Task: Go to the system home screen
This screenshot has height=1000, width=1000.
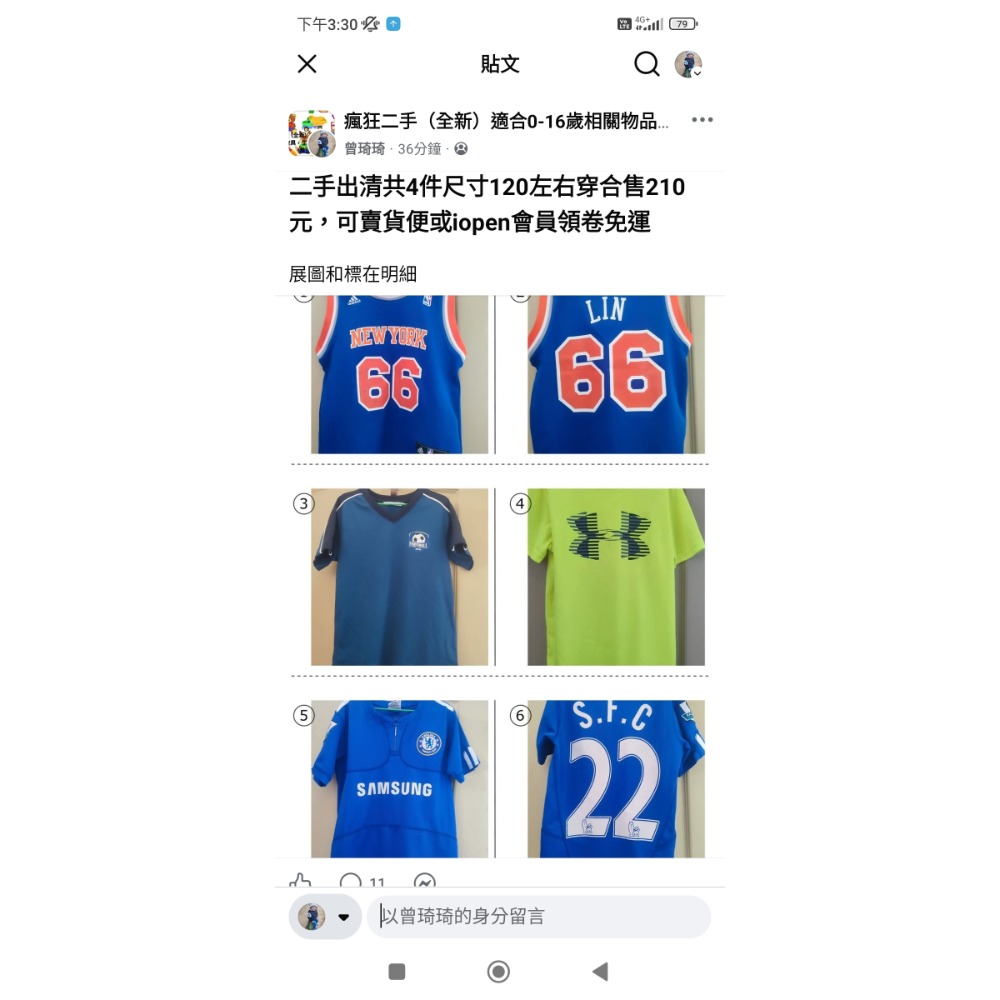Action: click(x=498, y=971)
